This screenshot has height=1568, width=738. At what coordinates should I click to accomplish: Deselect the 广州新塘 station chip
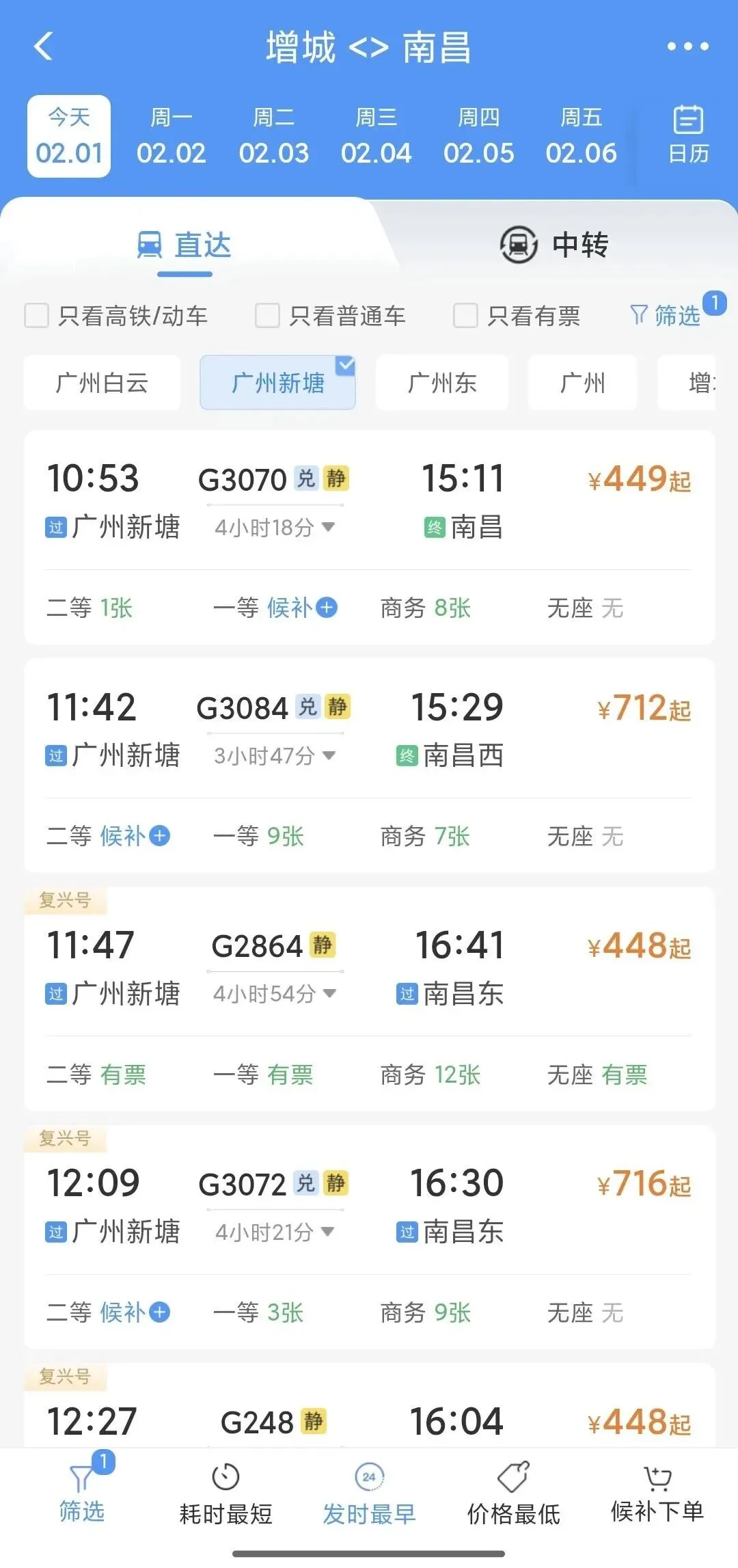[x=277, y=383]
